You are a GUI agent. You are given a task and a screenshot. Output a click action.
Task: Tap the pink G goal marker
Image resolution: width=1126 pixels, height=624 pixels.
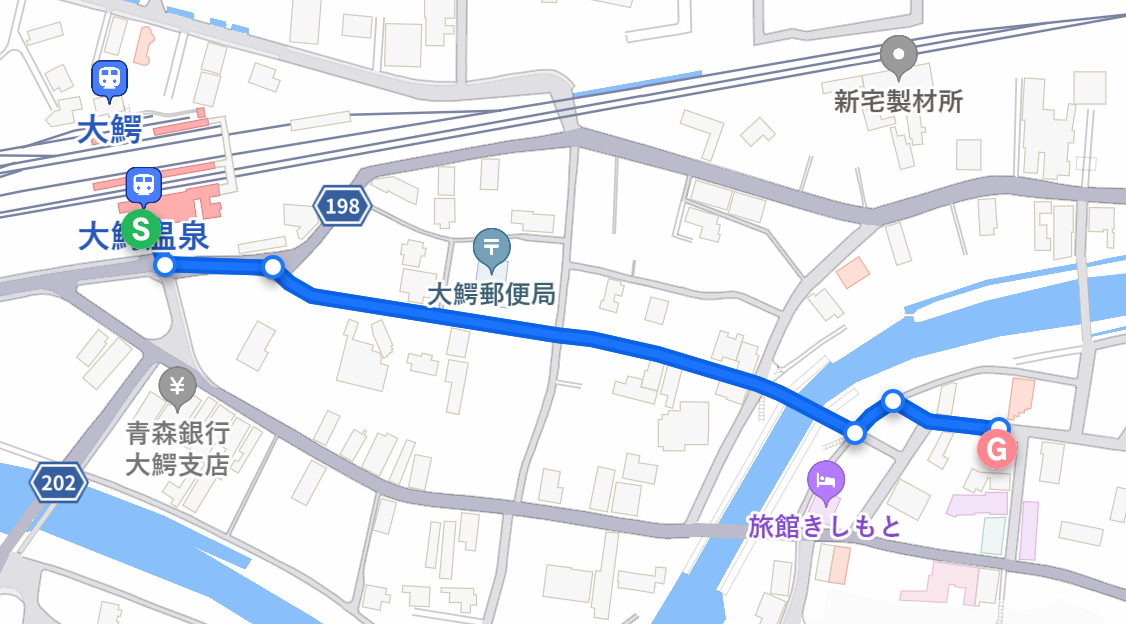[996, 449]
